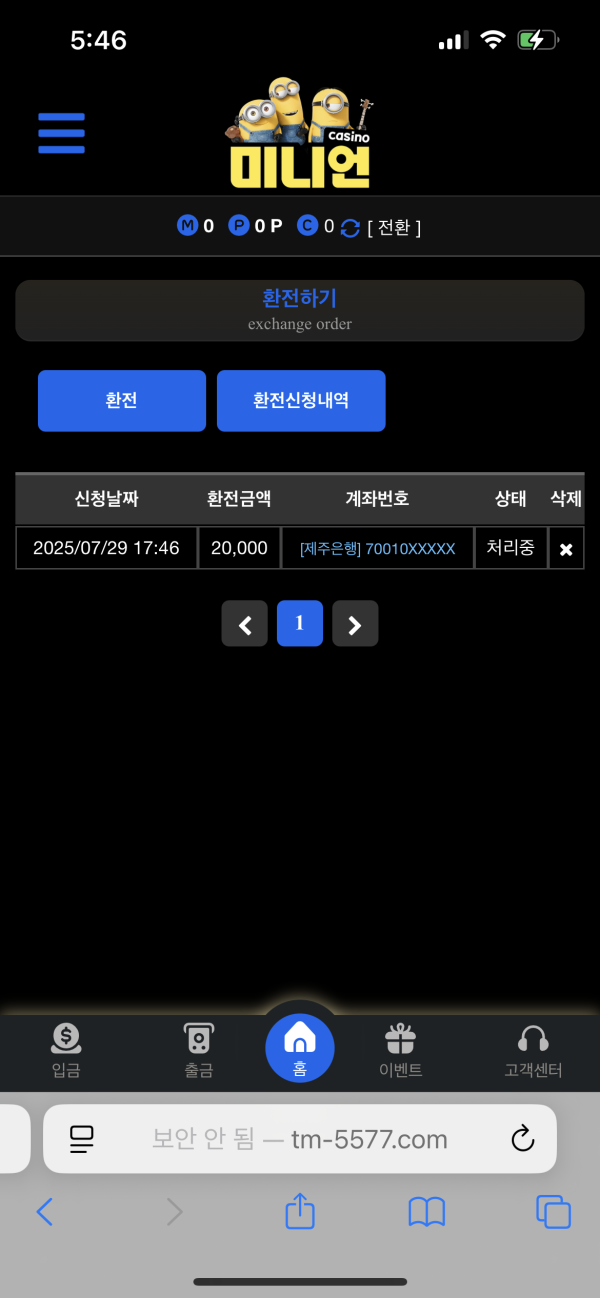This screenshot has height=1298, width=600.
Task: Open Safari bookmarks
Action: (x=427, y=1212)
